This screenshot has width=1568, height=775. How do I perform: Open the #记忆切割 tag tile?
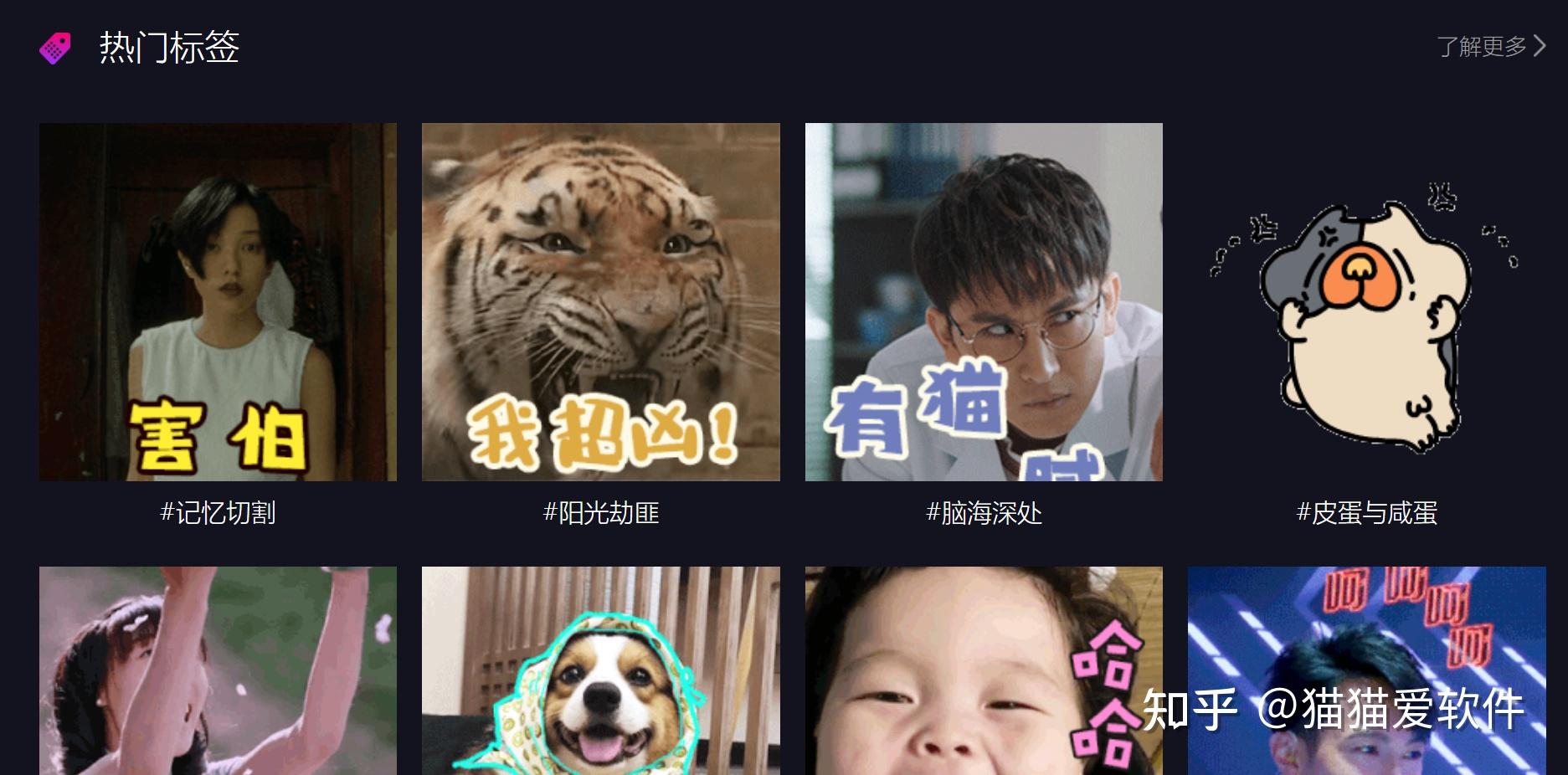tap(218, 302)
